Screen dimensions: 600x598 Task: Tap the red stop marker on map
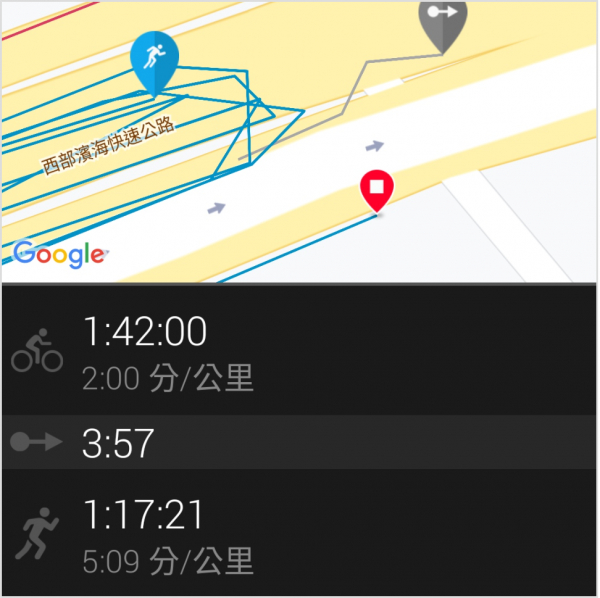point(377,190)
